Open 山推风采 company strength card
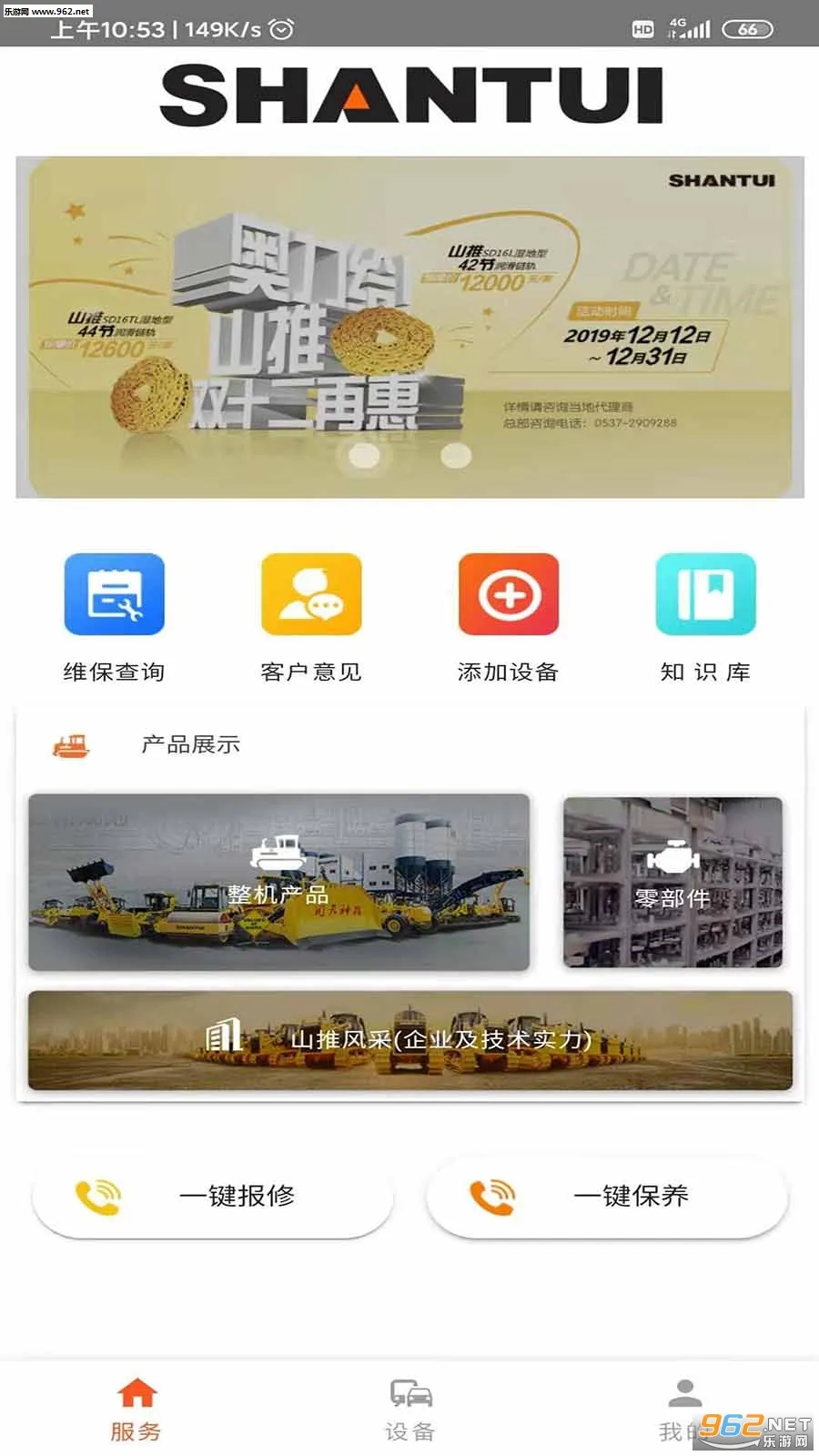This screenshot has width=819, height=1456. point(409,1040)
